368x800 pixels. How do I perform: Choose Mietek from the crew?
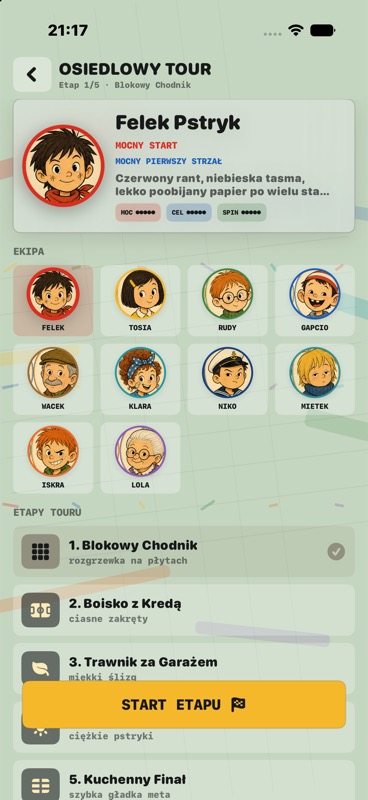pyautogui.click(x=315, y=379)
